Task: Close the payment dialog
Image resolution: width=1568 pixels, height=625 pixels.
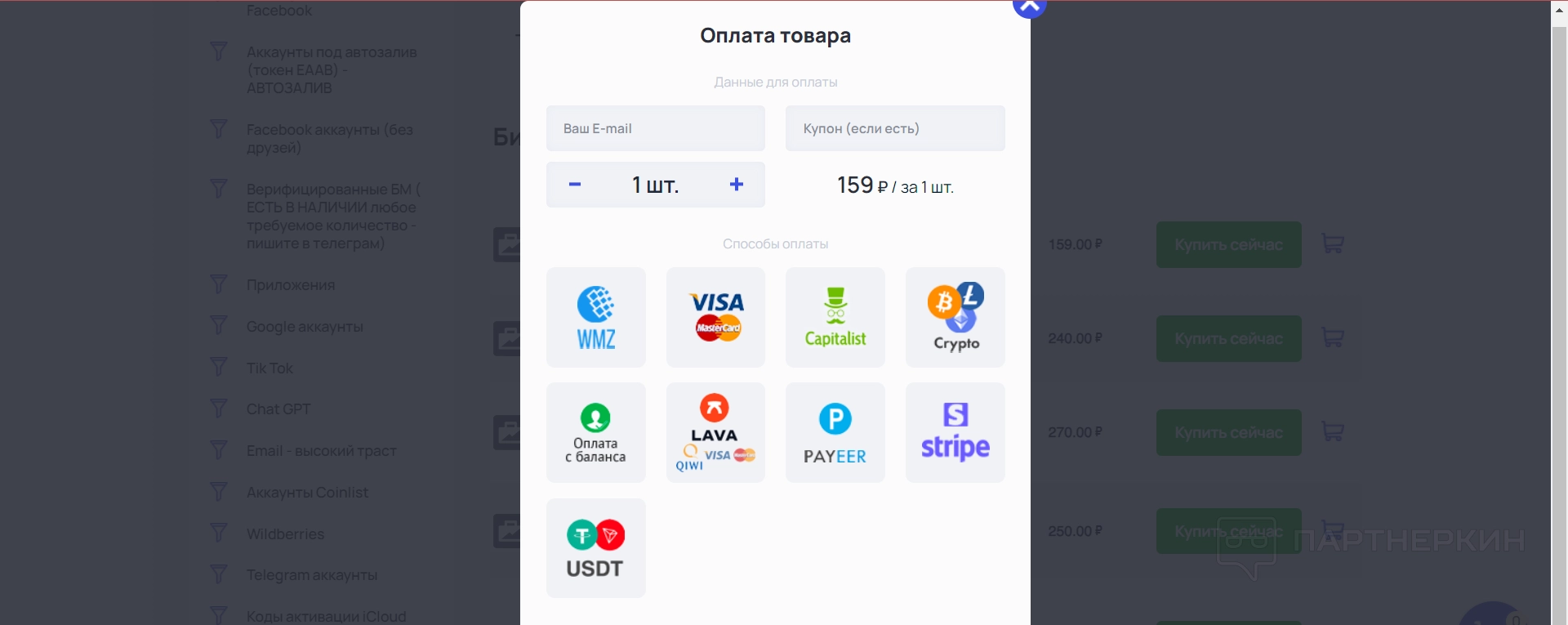Action: (x=1029, y=7)
